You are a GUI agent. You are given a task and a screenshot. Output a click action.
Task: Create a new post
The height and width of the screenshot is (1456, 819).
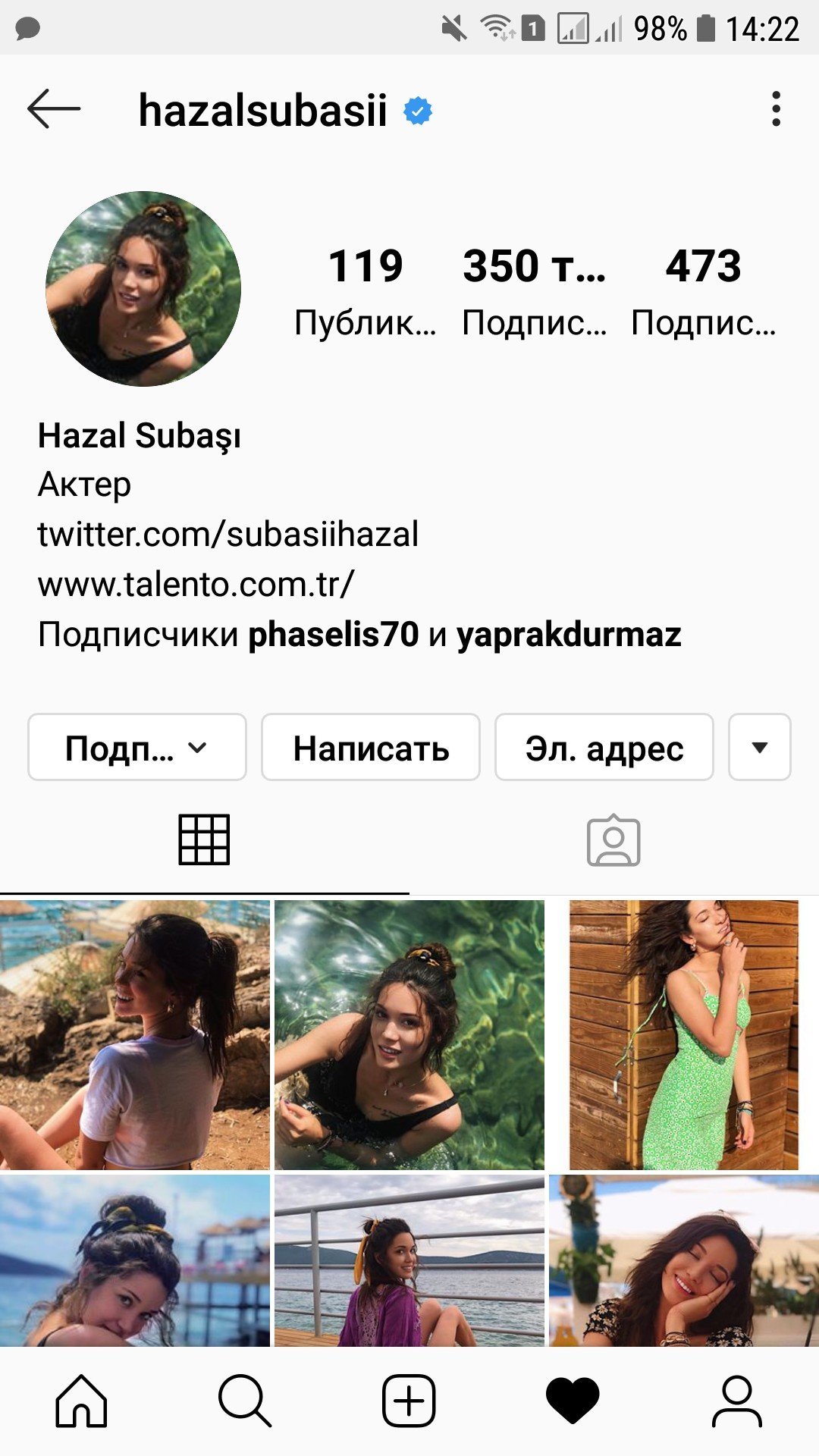click(x=409, y=1401)
